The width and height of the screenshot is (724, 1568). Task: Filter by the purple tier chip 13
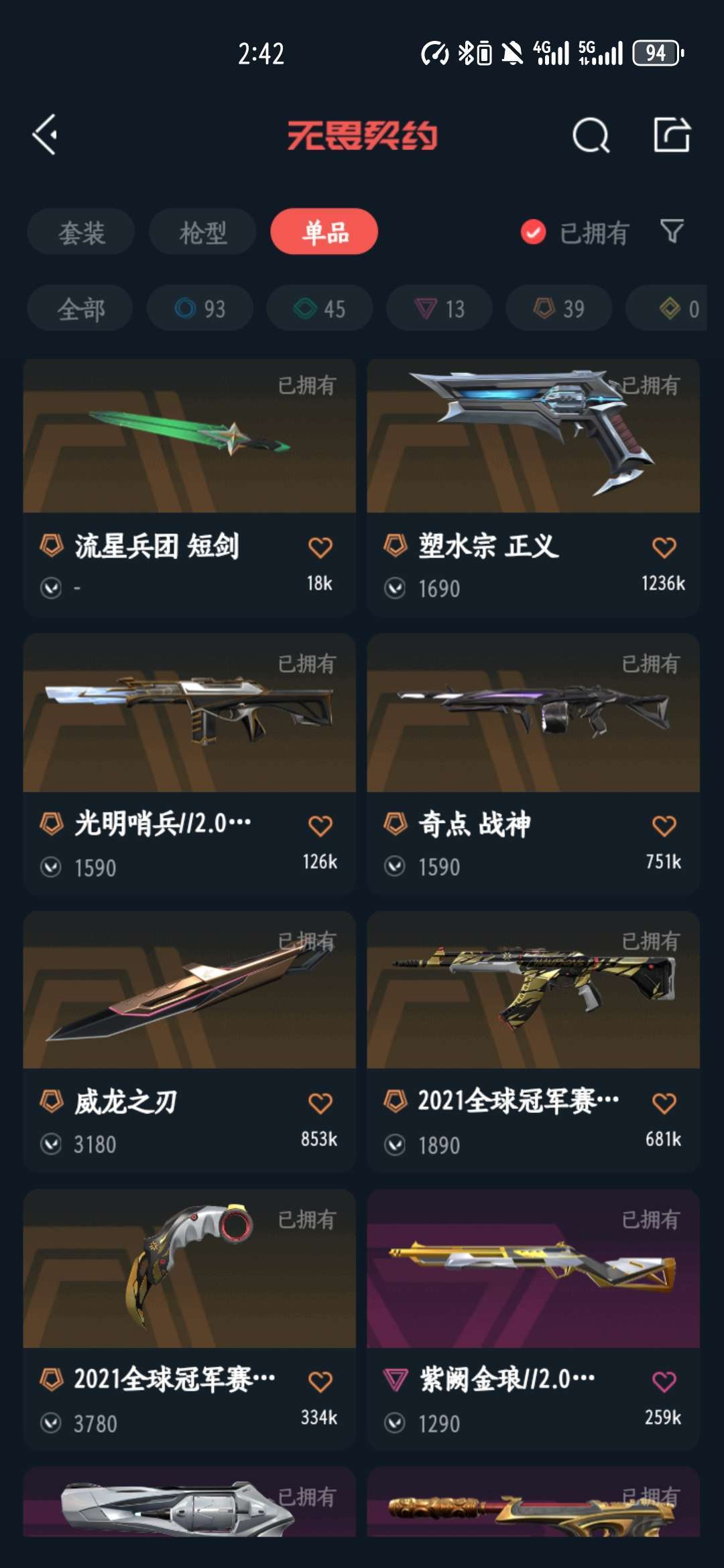click(440, 308)
